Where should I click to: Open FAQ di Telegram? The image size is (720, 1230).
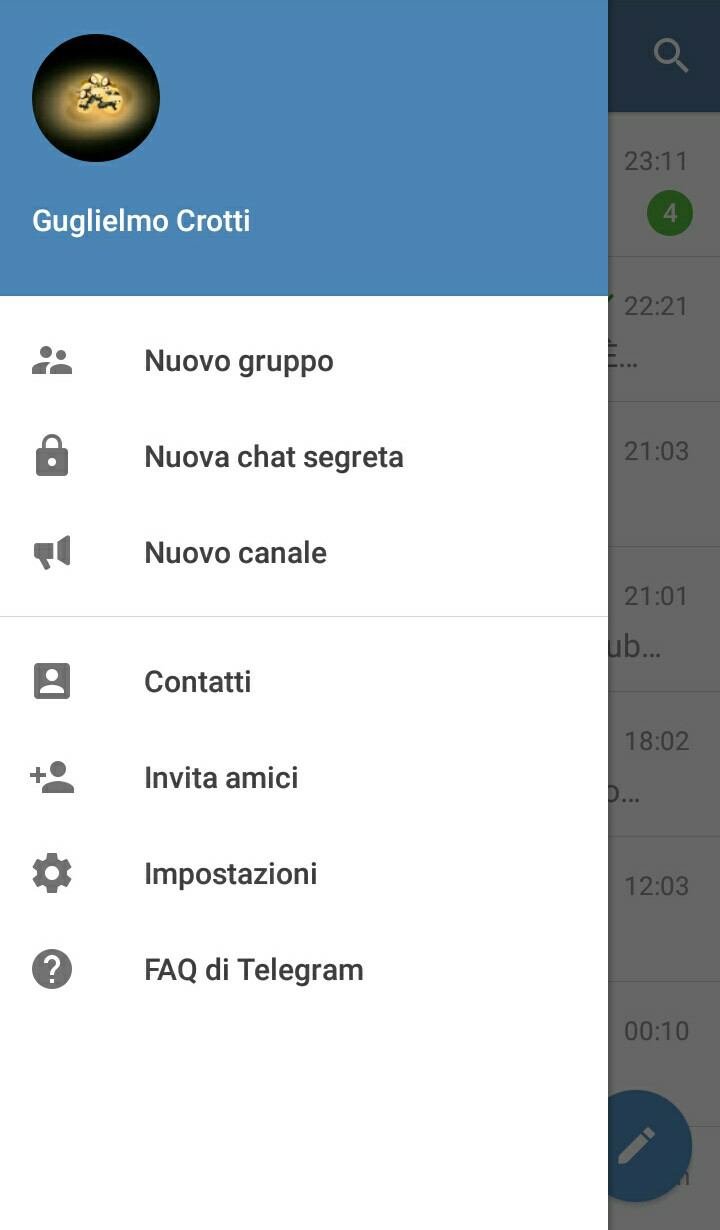304,970
